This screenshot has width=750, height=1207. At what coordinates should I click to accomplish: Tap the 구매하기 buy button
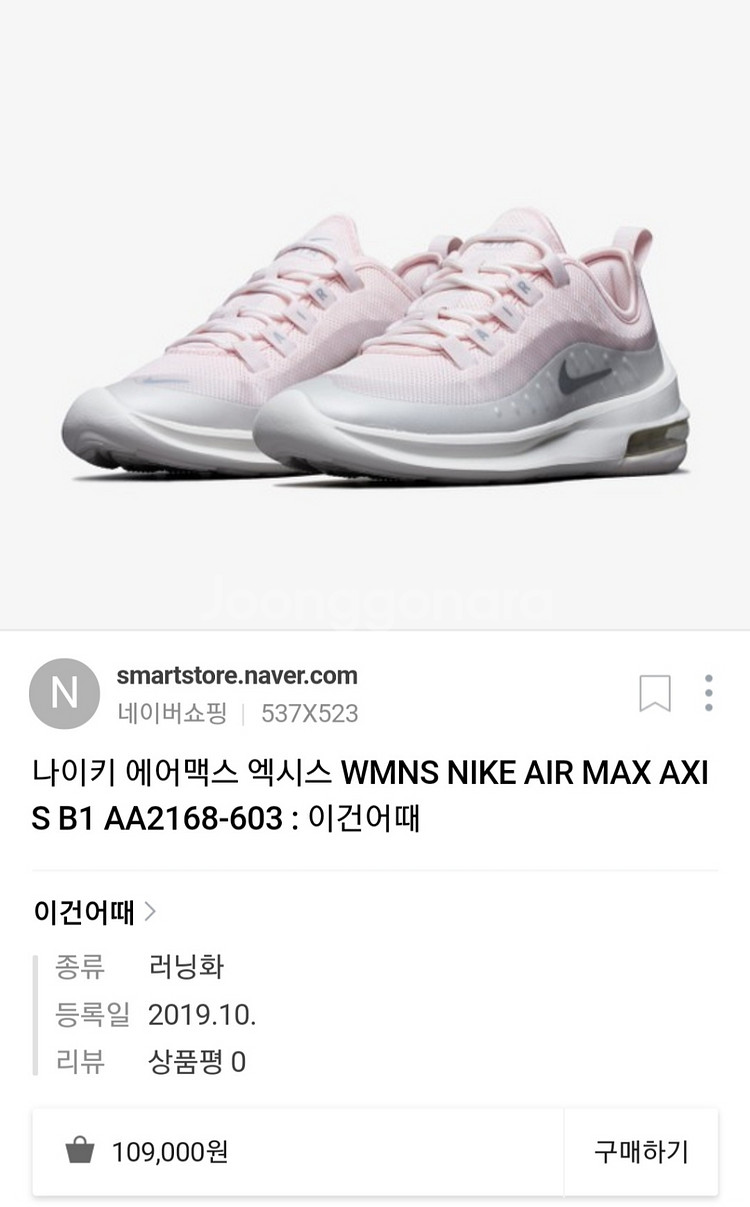641,1151
